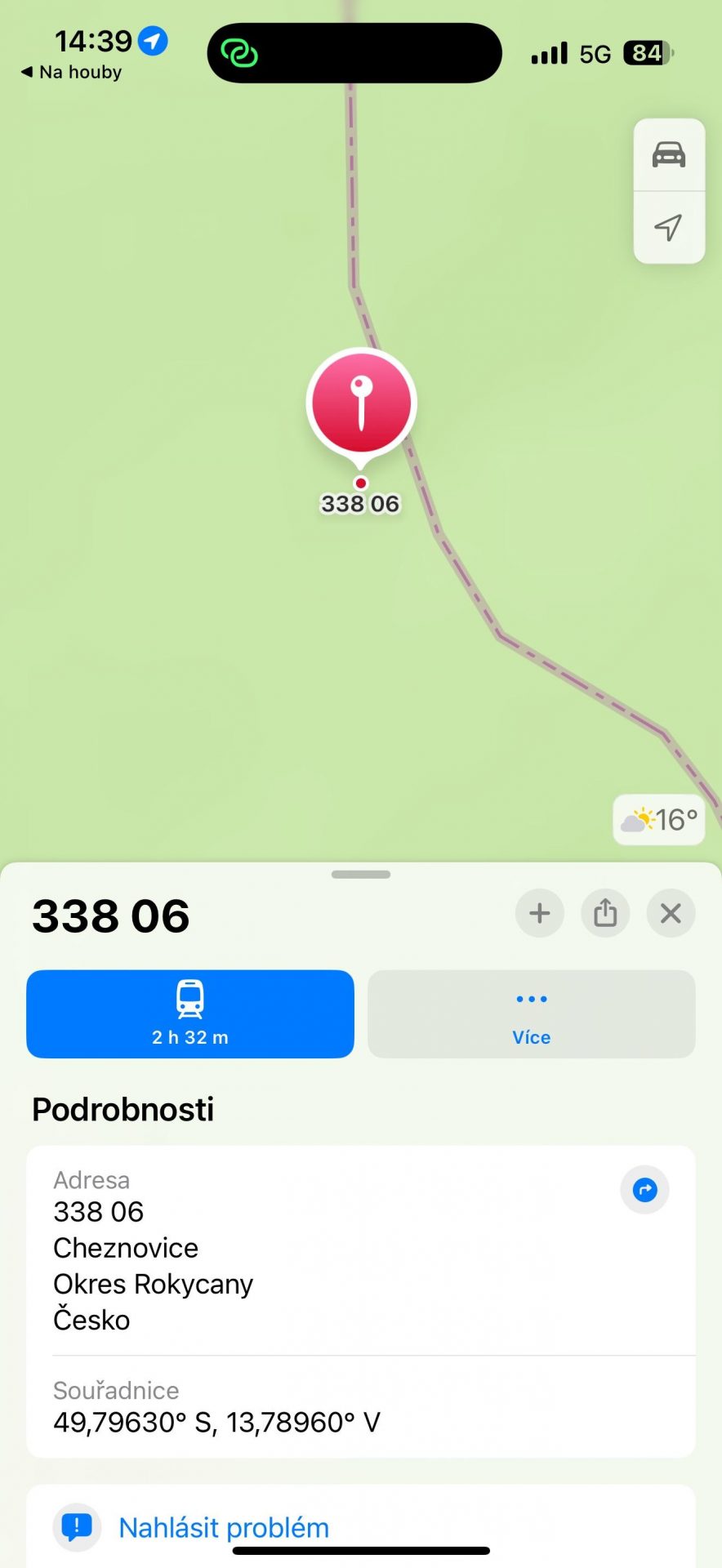722x1568 pixels.
Task: Share this location
Action: (605, 913)
